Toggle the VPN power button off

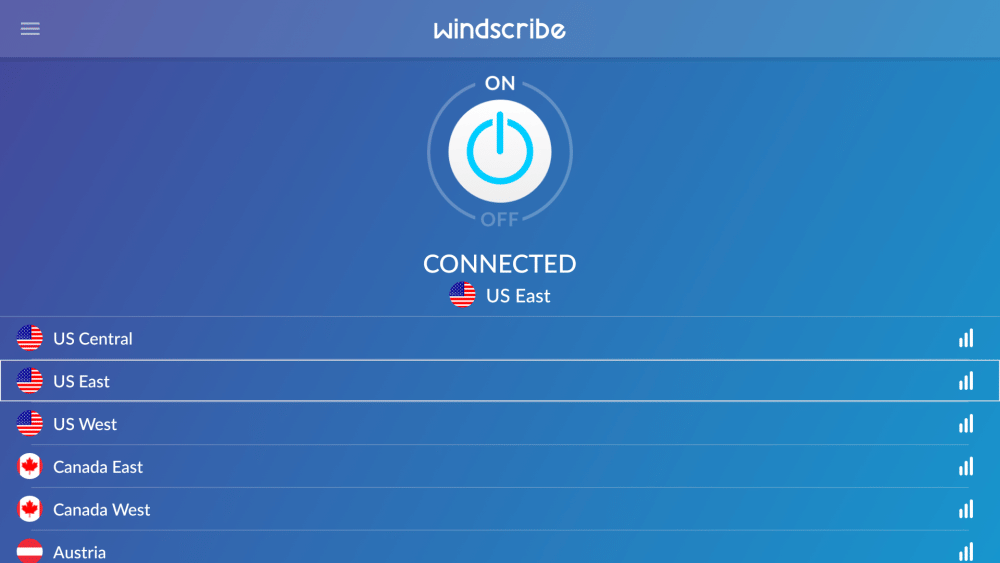pos(499,151)
